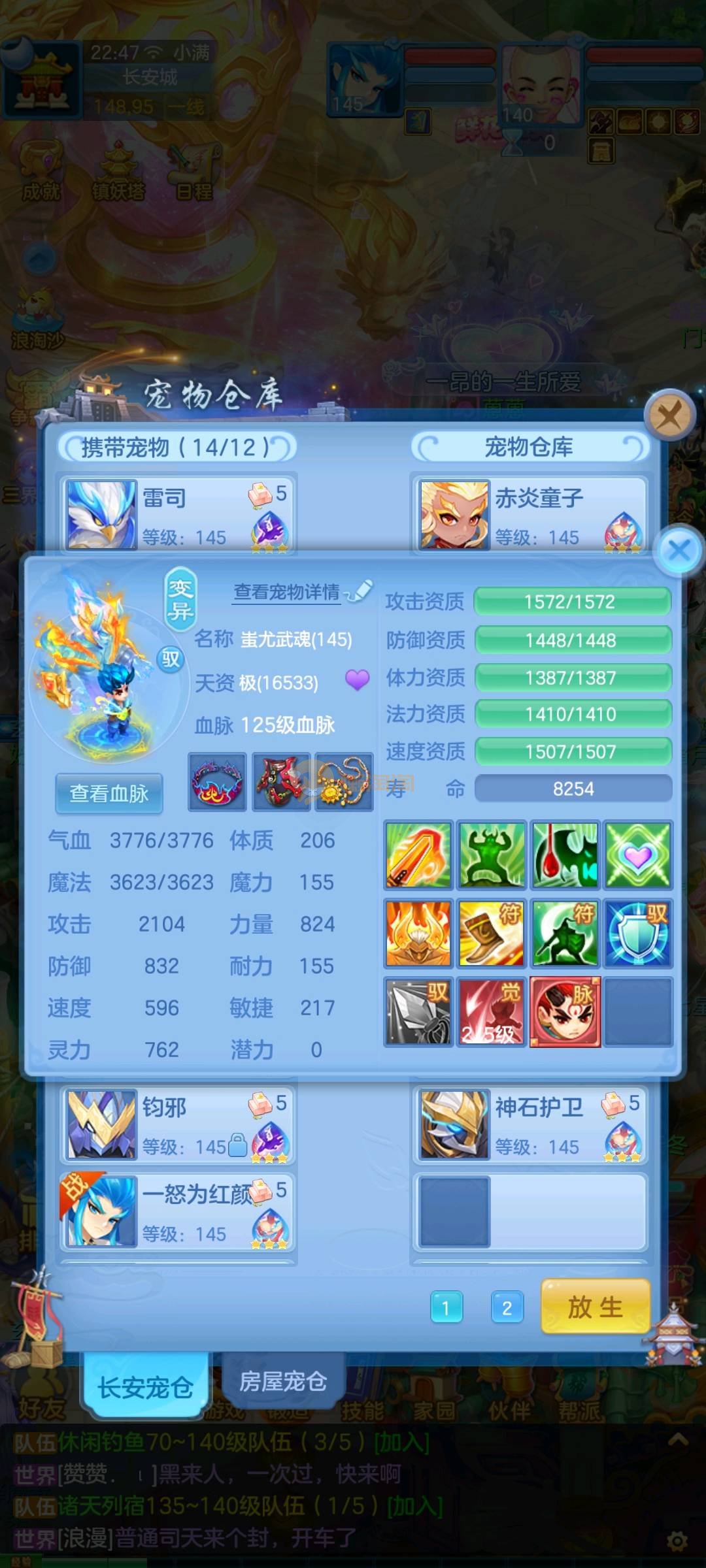Screen dimensions: 706x1568
Task: Close the pet detail popup
Action: coord(679,550)
